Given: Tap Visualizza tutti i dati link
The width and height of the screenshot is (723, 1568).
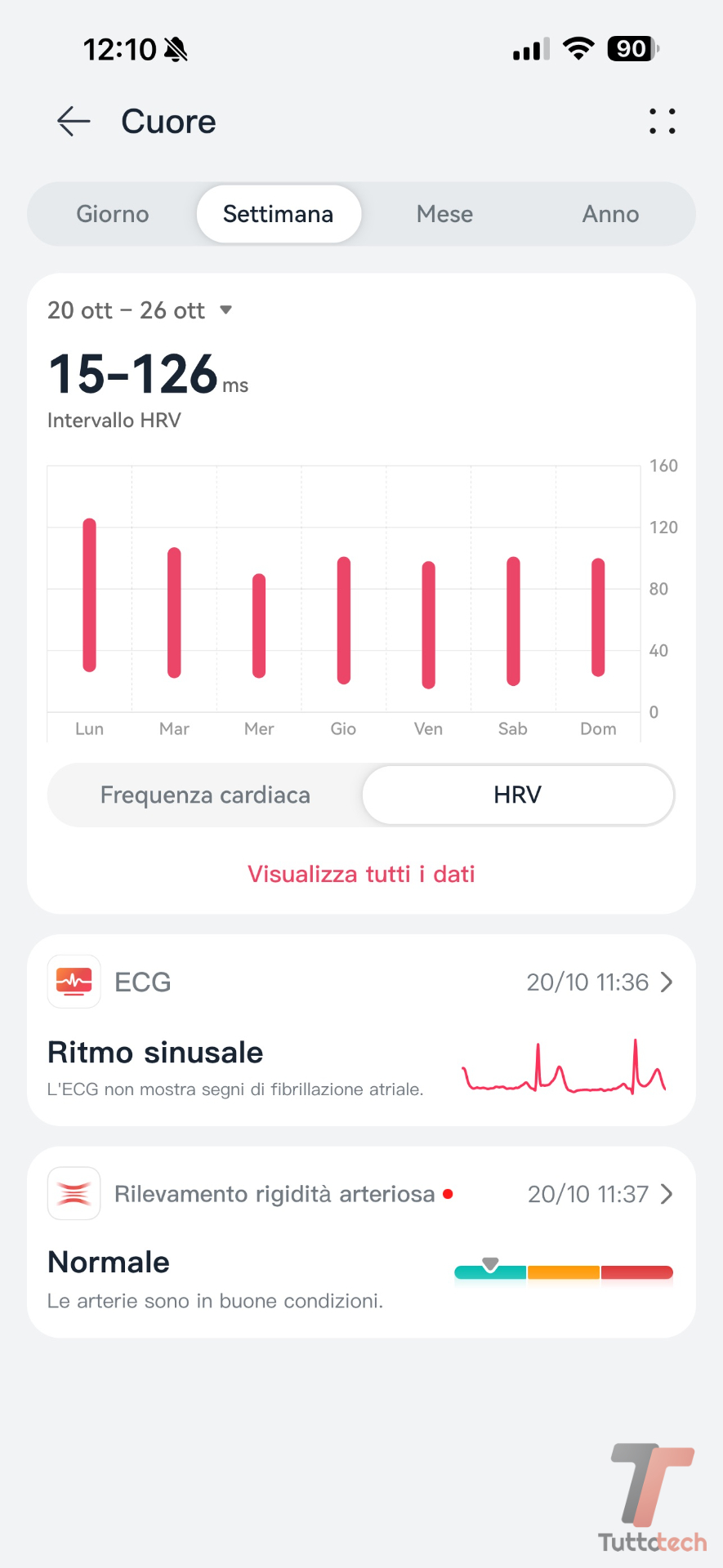Looking at the screenshot, I should [361, 874].
